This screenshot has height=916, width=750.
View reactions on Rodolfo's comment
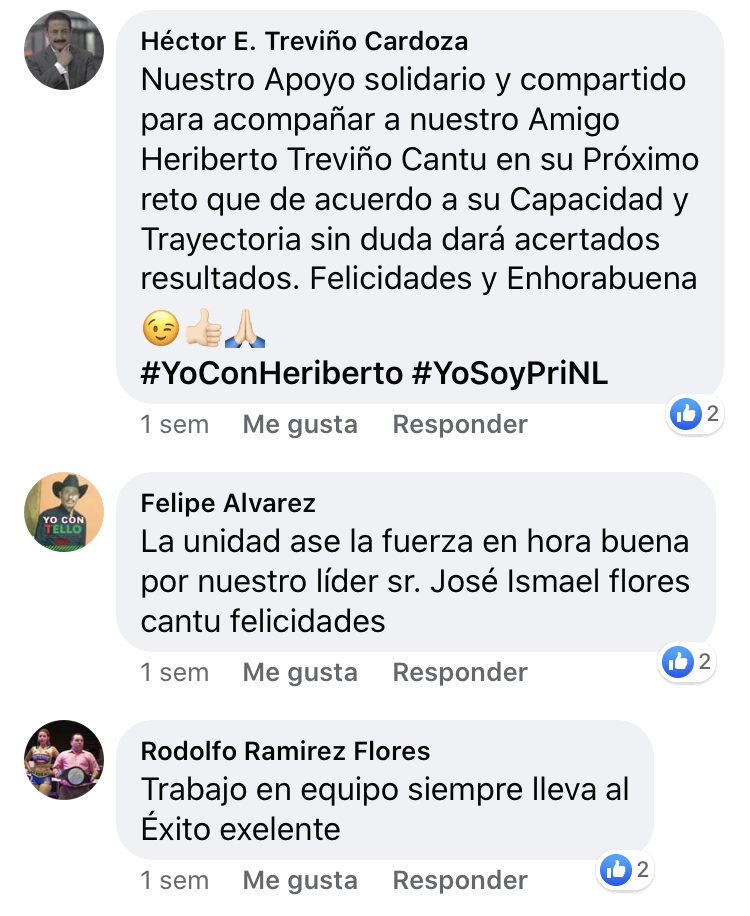click(626, 870)
